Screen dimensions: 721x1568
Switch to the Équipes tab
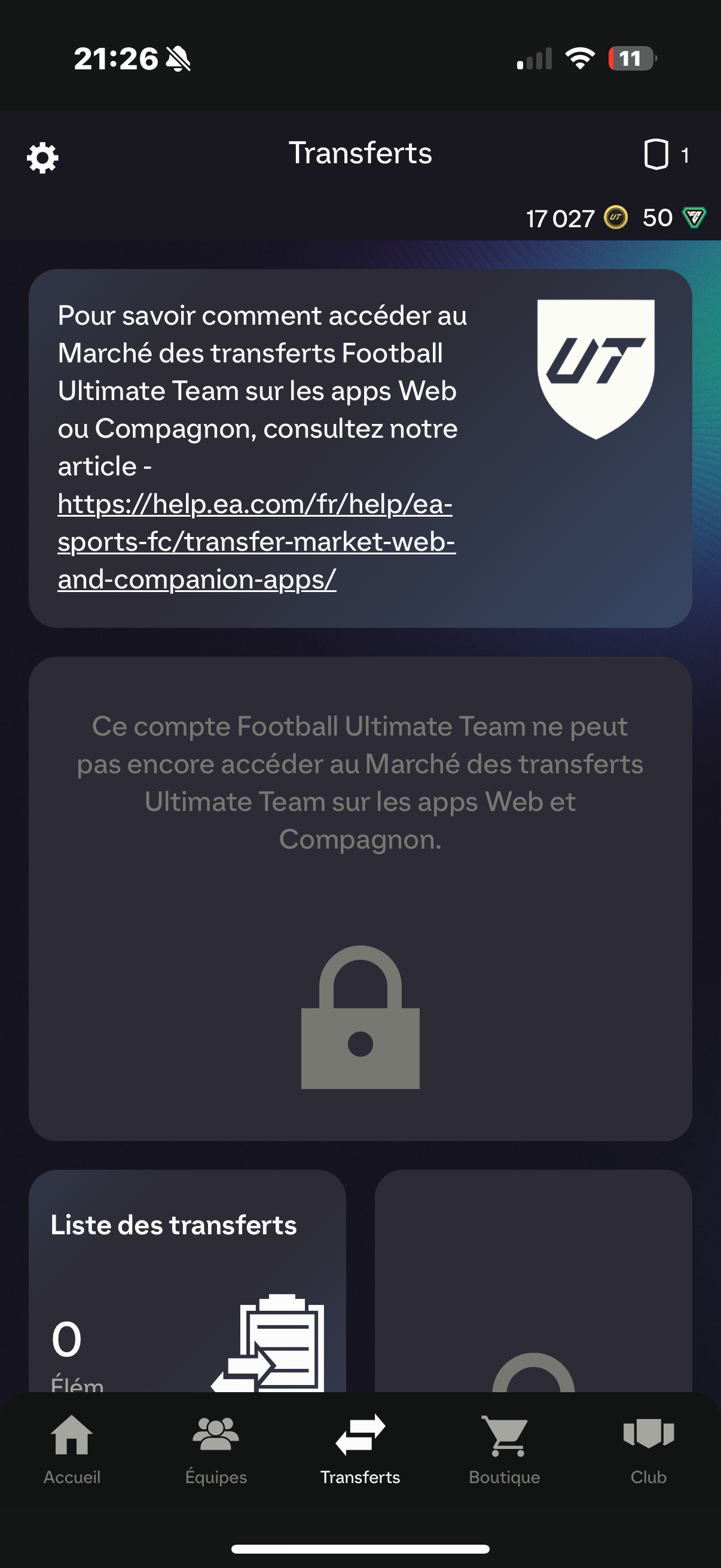point(216,1448)
